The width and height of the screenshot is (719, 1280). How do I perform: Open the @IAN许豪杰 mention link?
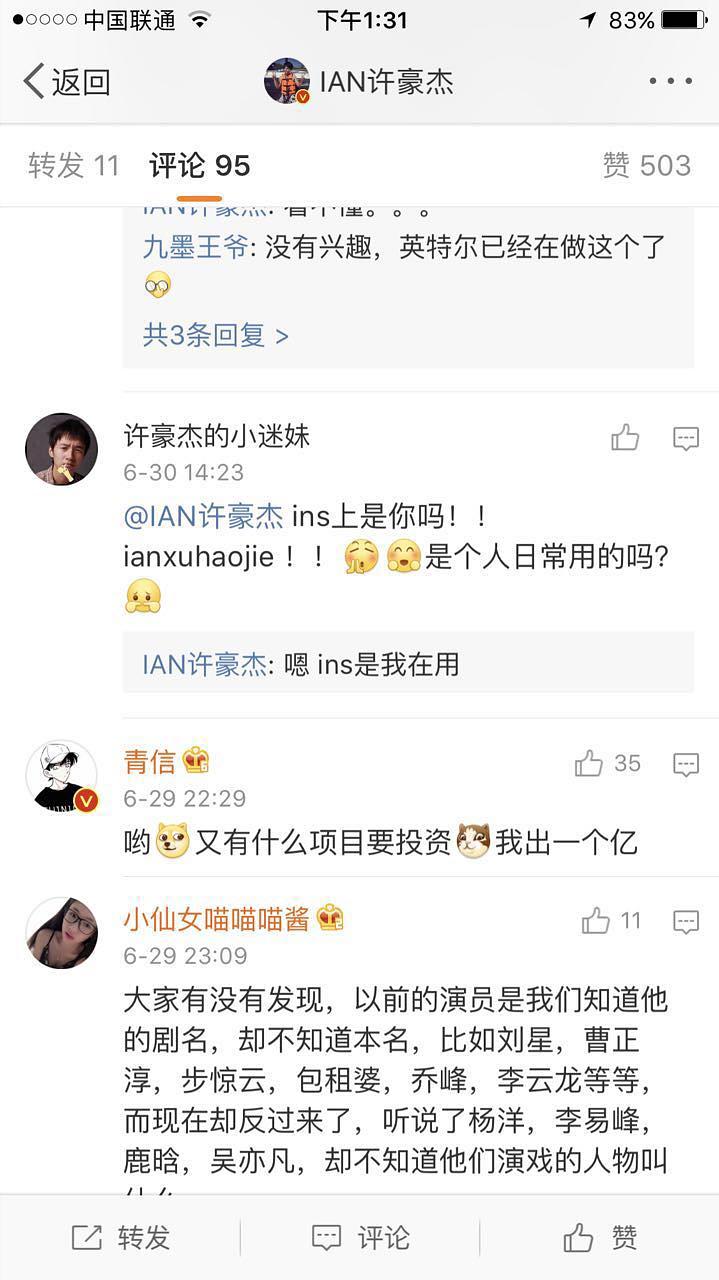(x=203, y=516)
